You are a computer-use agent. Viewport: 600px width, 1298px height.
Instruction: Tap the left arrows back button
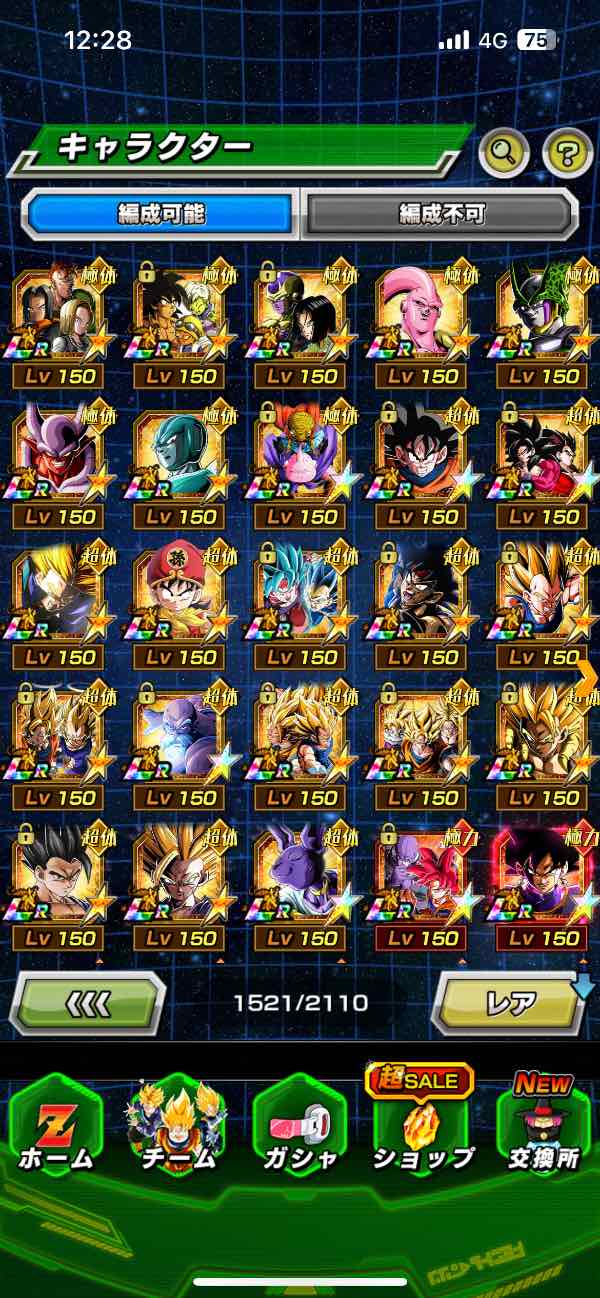pos(88,1002)
